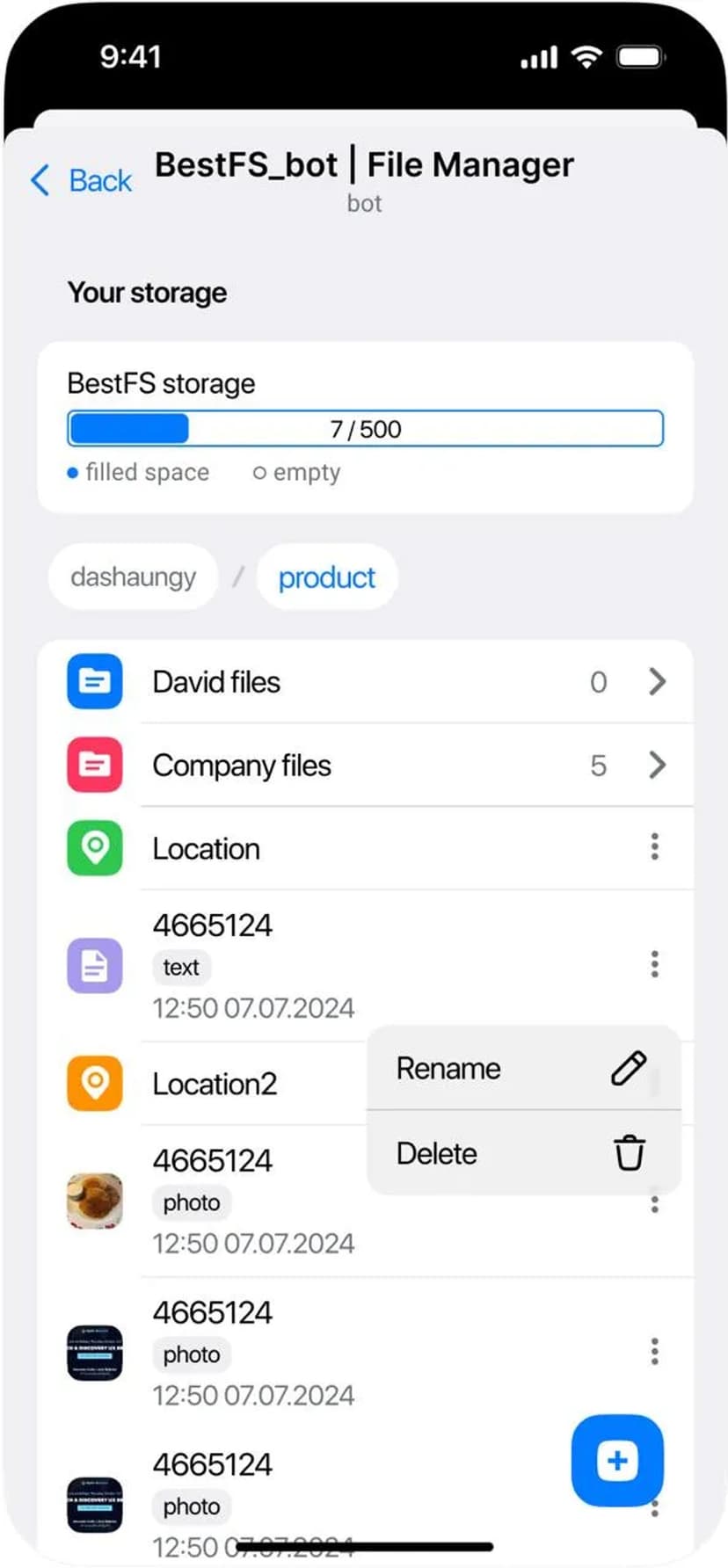Open options for the 4665124 text file
Screen dimensions: 728x1568
click(654, 964)
